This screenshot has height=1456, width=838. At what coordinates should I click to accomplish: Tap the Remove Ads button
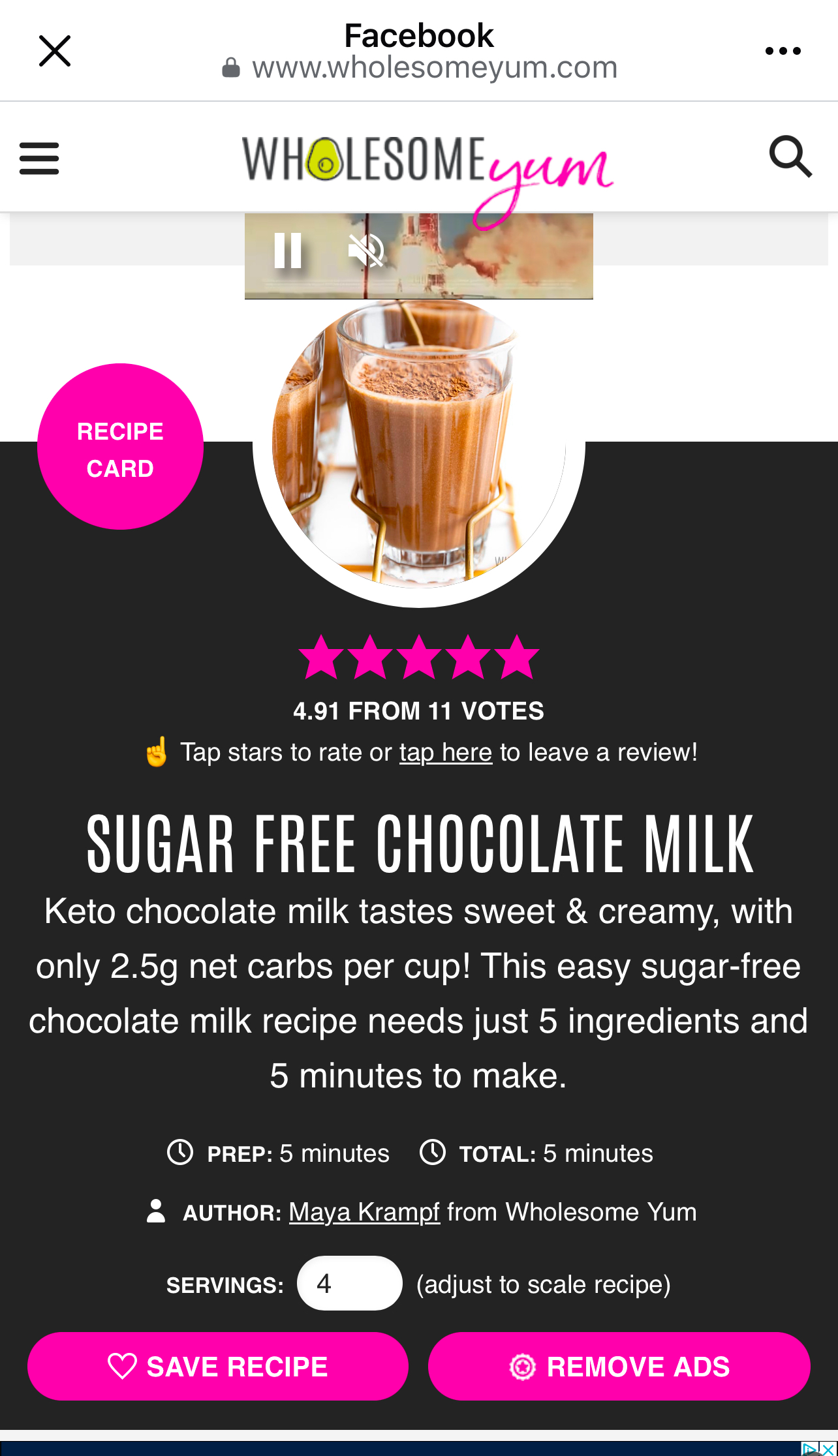pyautogui.click(x=619, y=1366)
